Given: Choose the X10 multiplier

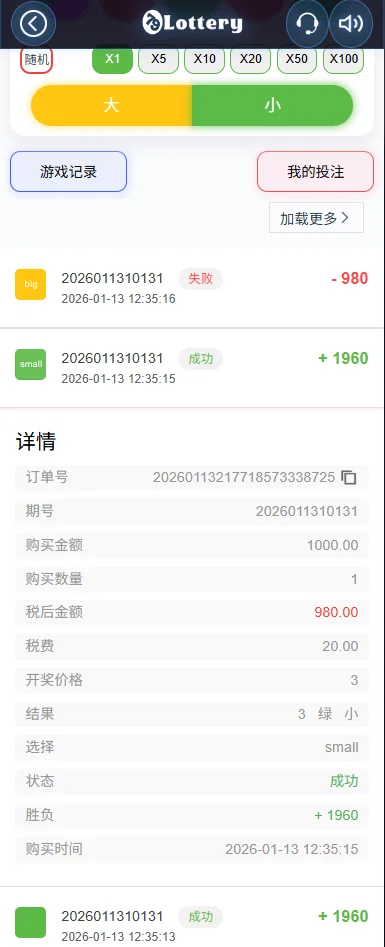Looking at the screenshot, I should [x=204, y=59].
